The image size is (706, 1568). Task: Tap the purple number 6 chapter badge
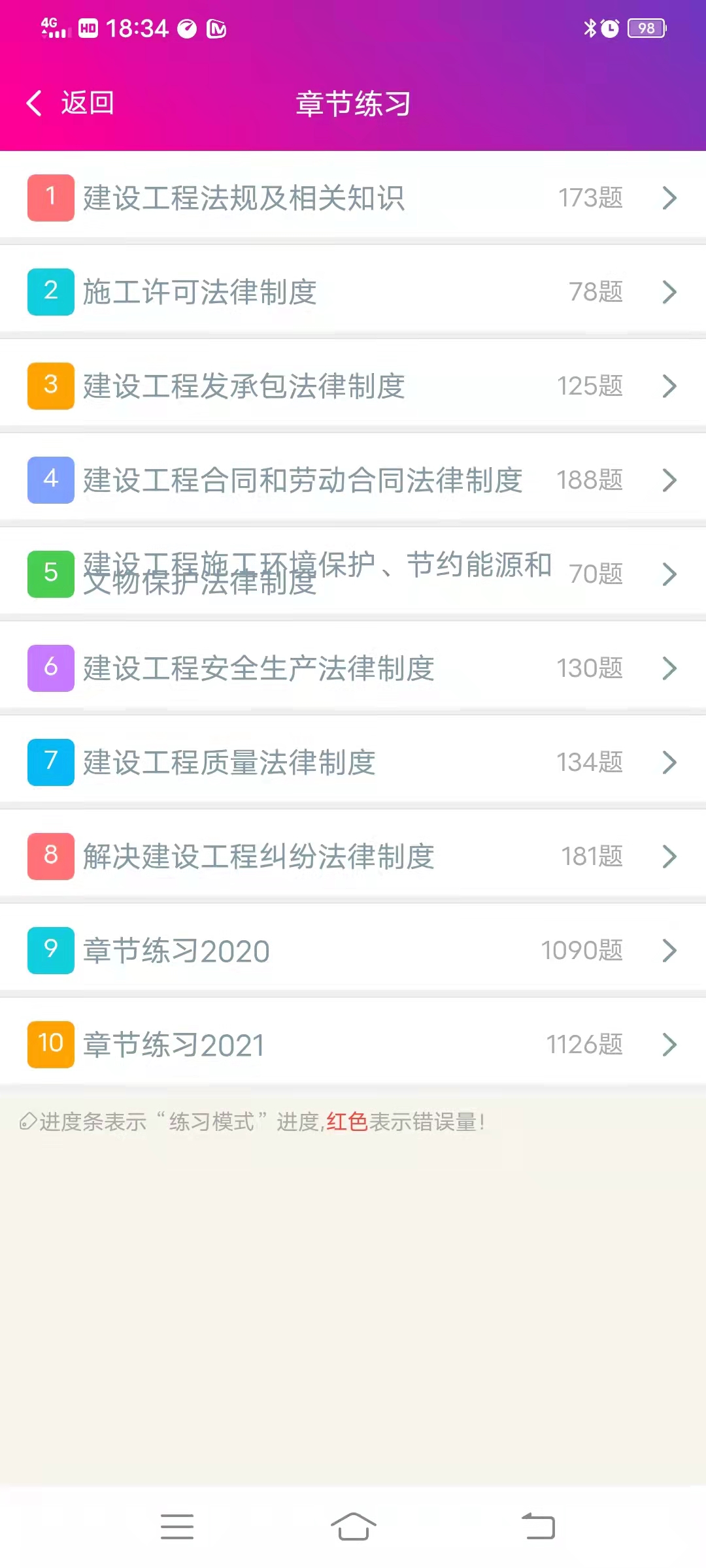pos(50,667)
